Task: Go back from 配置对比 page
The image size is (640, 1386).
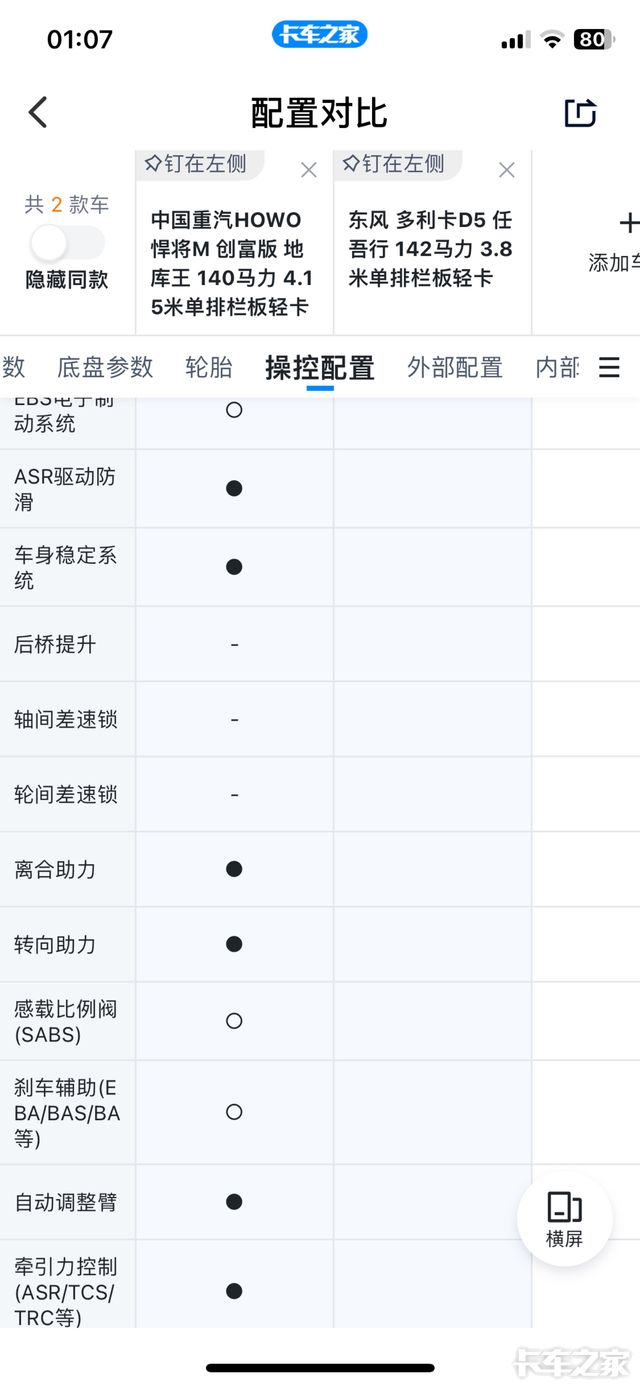Action: coord(38,112)
